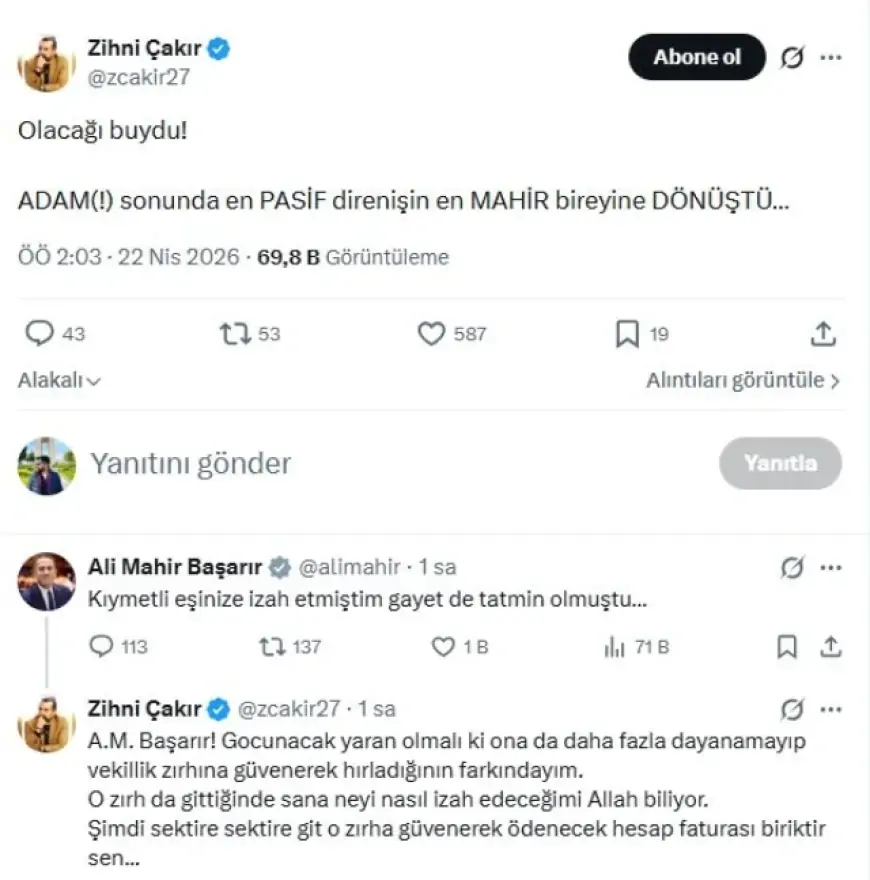The height and width of the screenshot is (880, 870).
Task: Tap the Grok icon on the main post
Action: [x=791, y=58]
